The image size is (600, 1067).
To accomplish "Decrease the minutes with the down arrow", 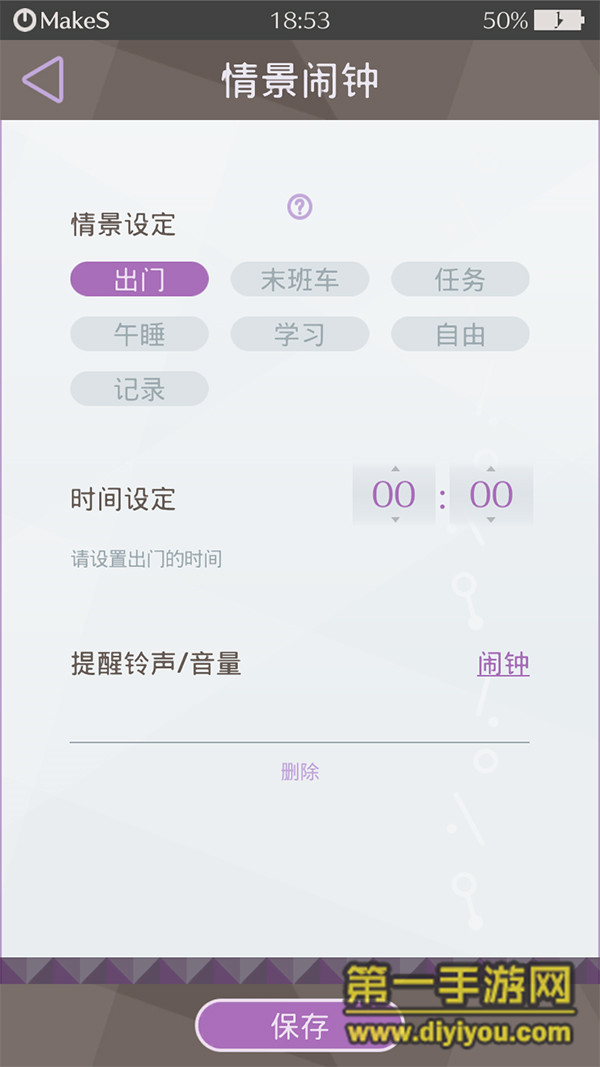I will coord(490,520).
